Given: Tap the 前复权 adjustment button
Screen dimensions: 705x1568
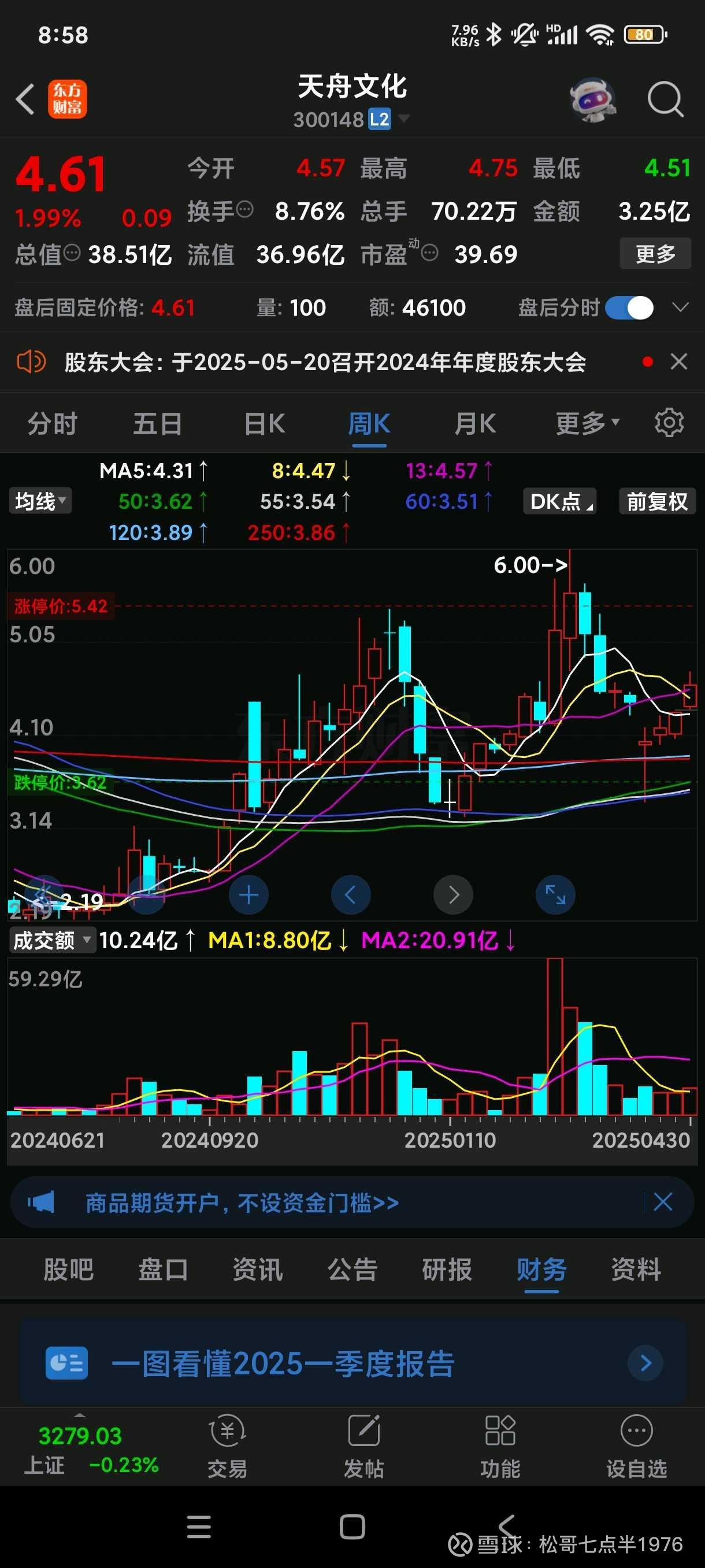Looking at the screenshot, I should (x=656, y=501).
